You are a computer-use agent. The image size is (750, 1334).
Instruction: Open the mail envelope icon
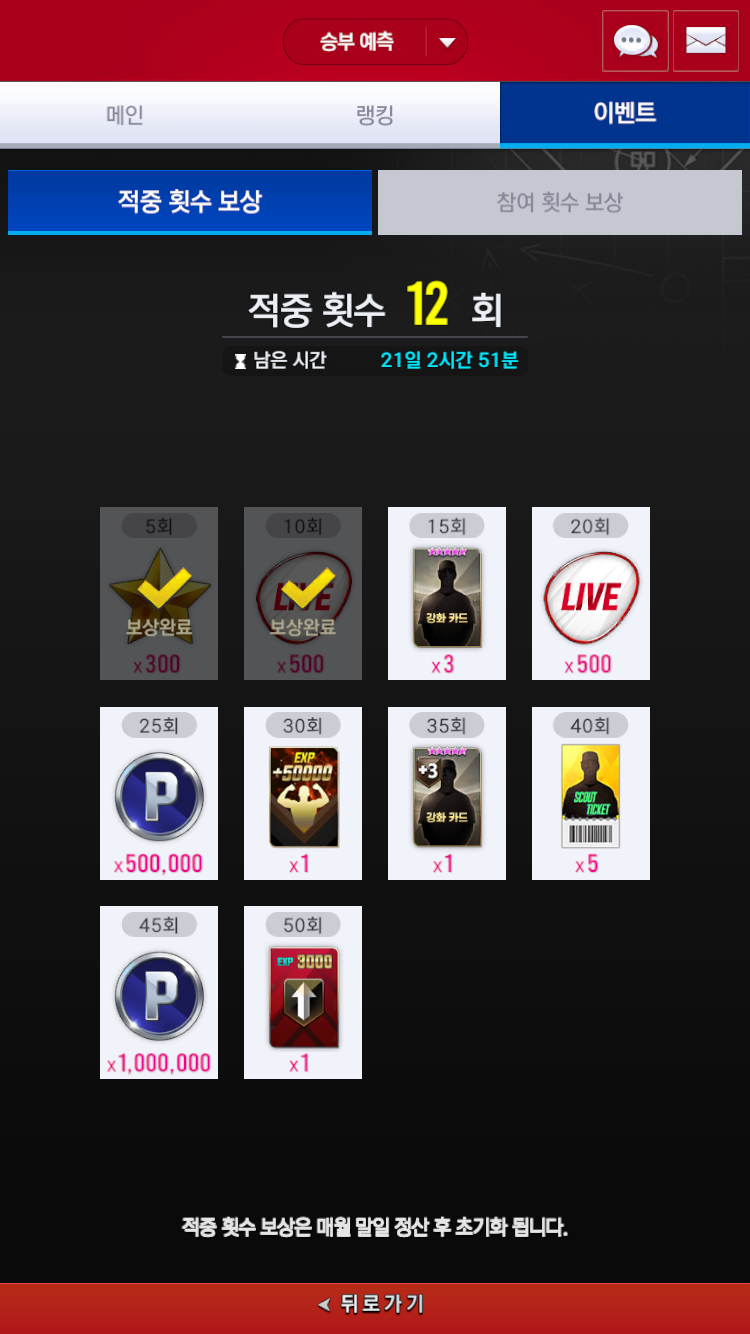click(705, 42)
